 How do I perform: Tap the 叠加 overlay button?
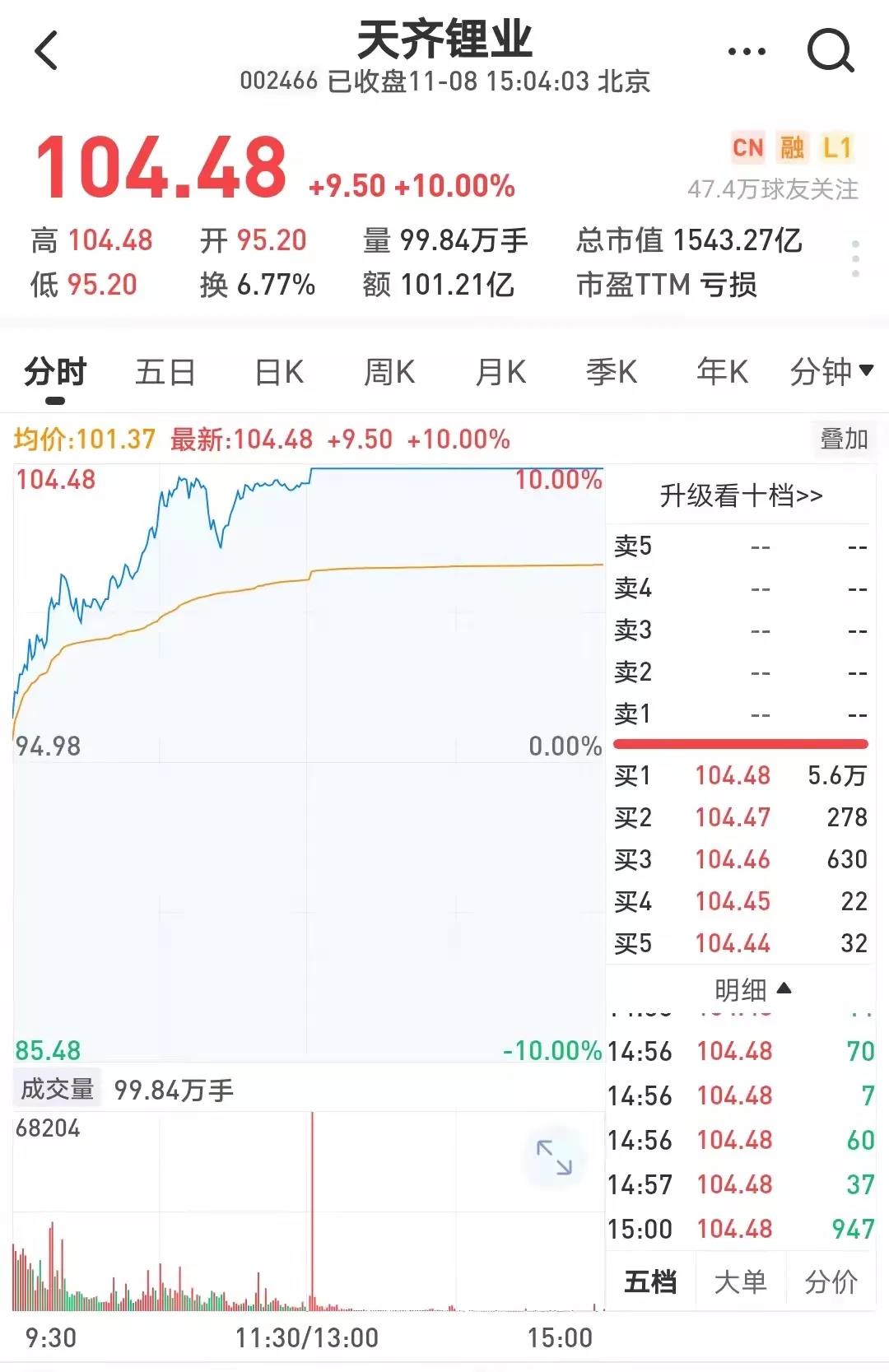(x=844, y=440)
